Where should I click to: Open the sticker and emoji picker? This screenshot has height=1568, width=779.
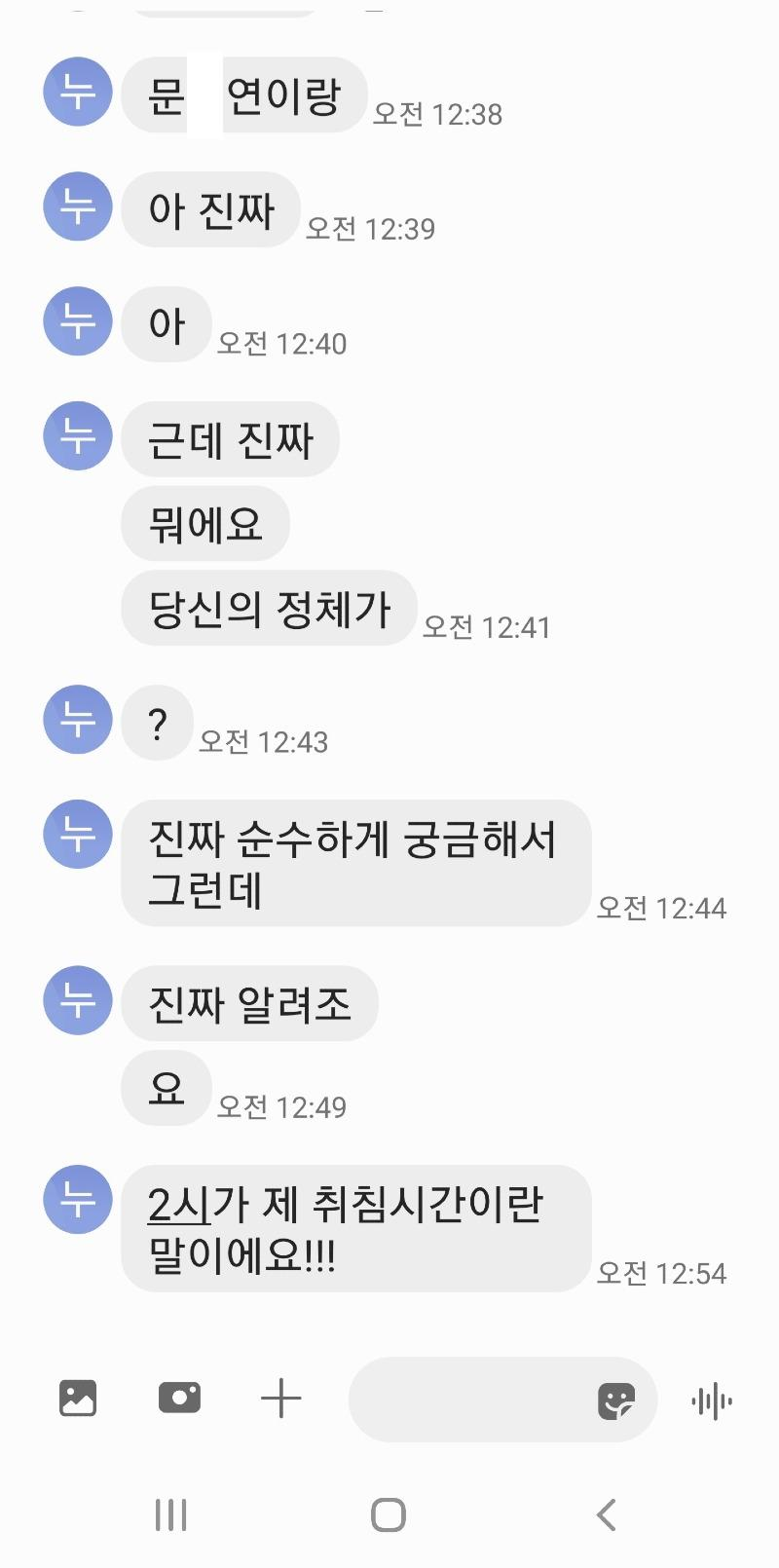click(615, 1401)
